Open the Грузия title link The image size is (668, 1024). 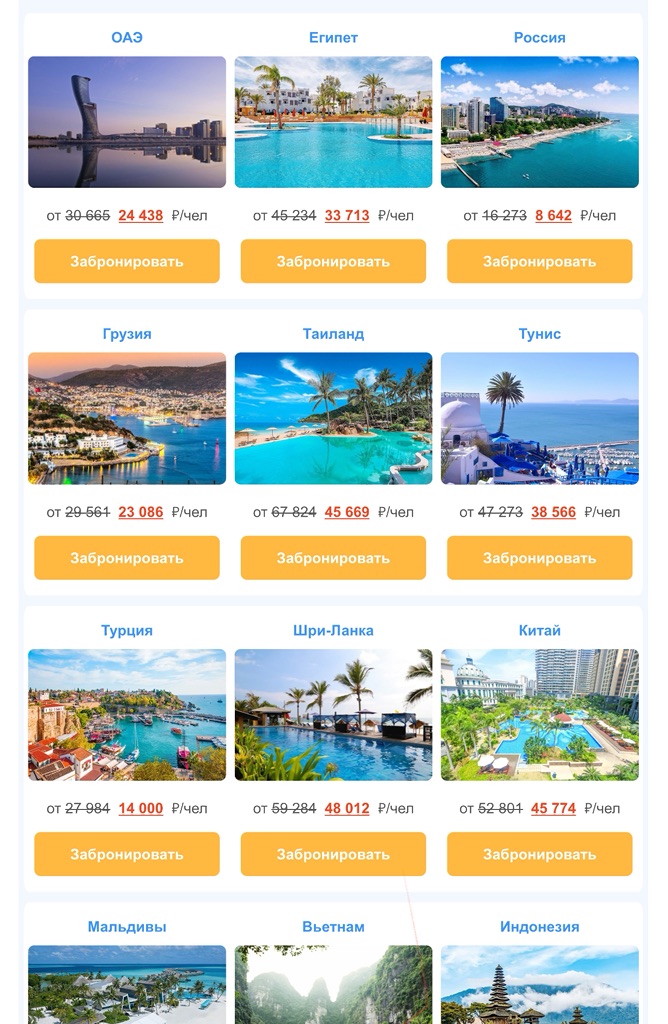click(x=127, y=334)
